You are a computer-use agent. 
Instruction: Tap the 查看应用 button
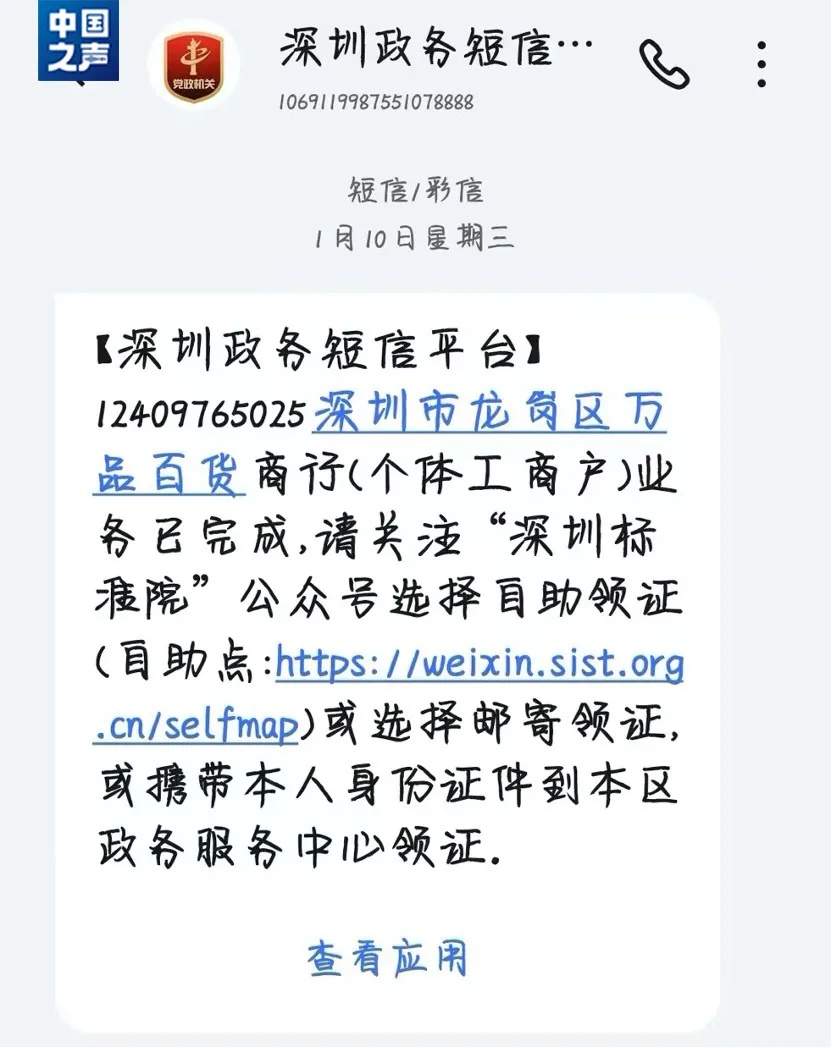point(391,957)
